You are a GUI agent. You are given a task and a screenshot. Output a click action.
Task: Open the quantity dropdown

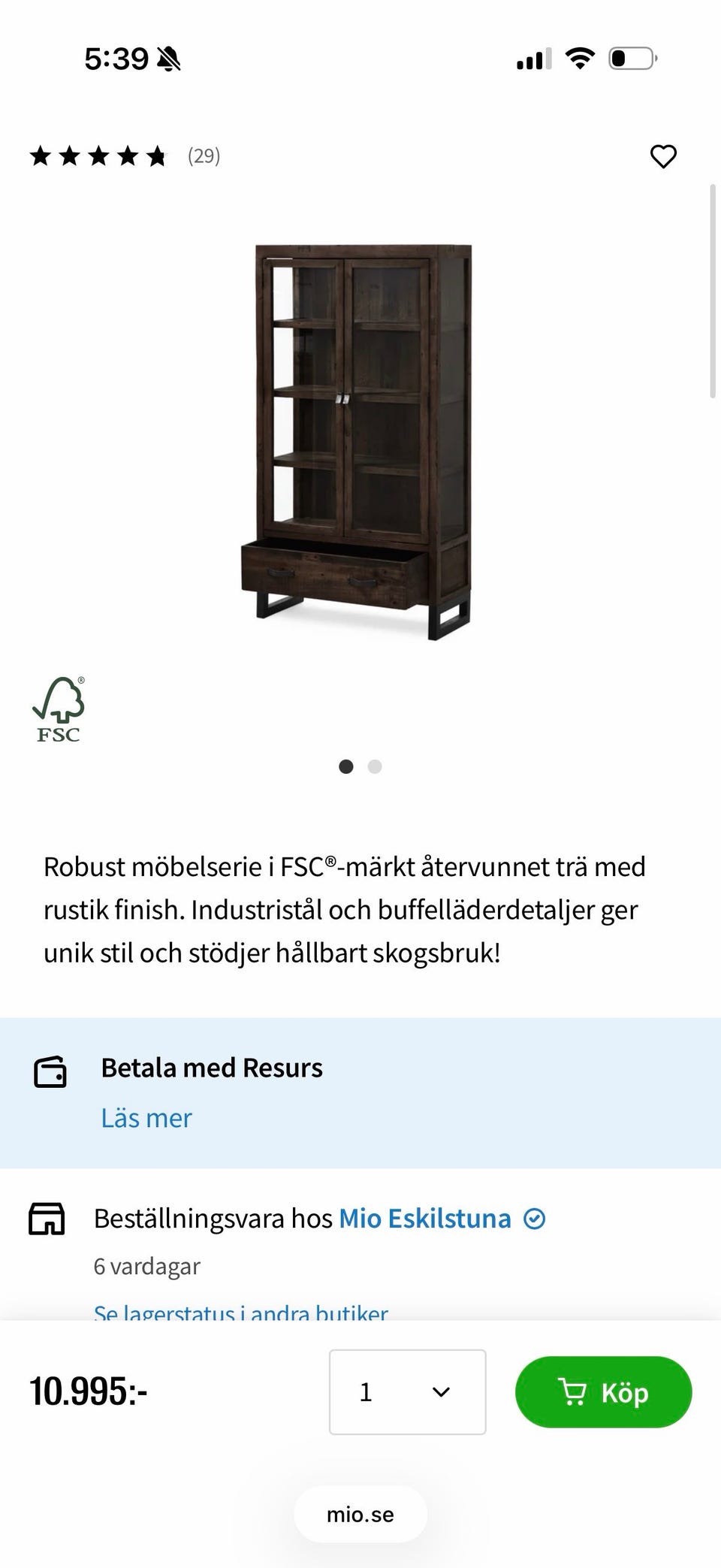pyautogui.click(x=407, y=1391)
